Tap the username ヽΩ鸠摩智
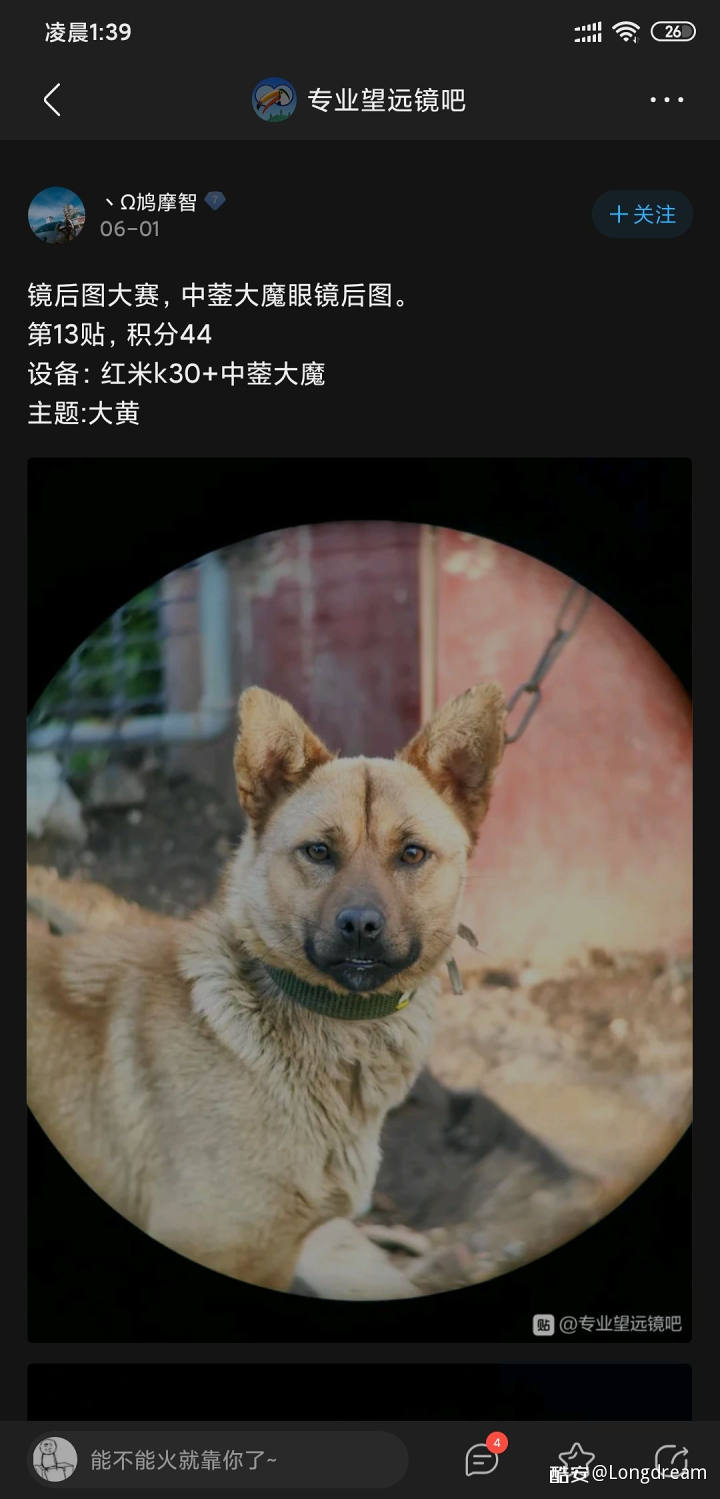Screen dimensions: 720x1499 (x=150, y=199)
